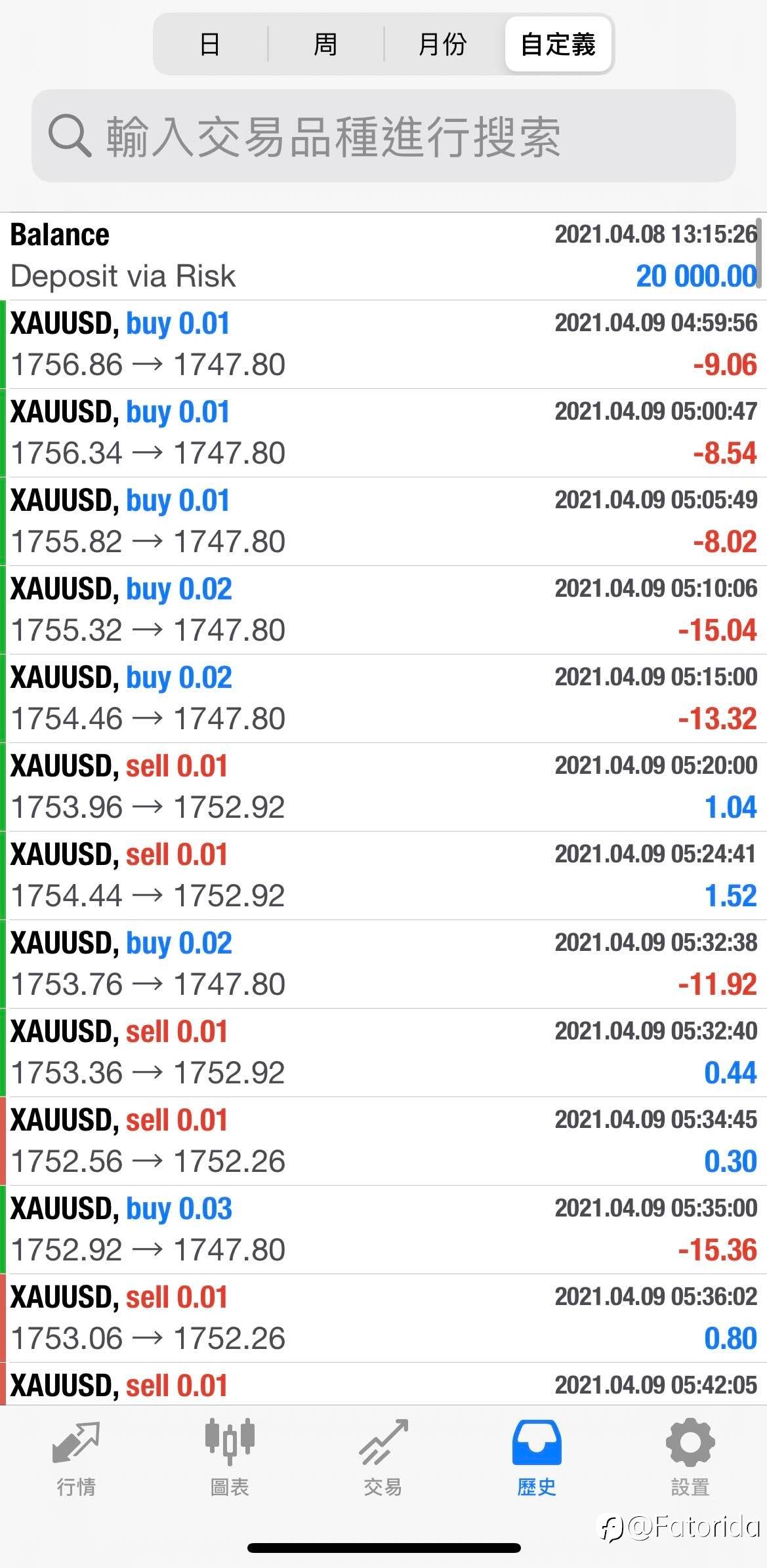
Task: Switch to the 月份 period tab
Action: click(x=443, y=45)
